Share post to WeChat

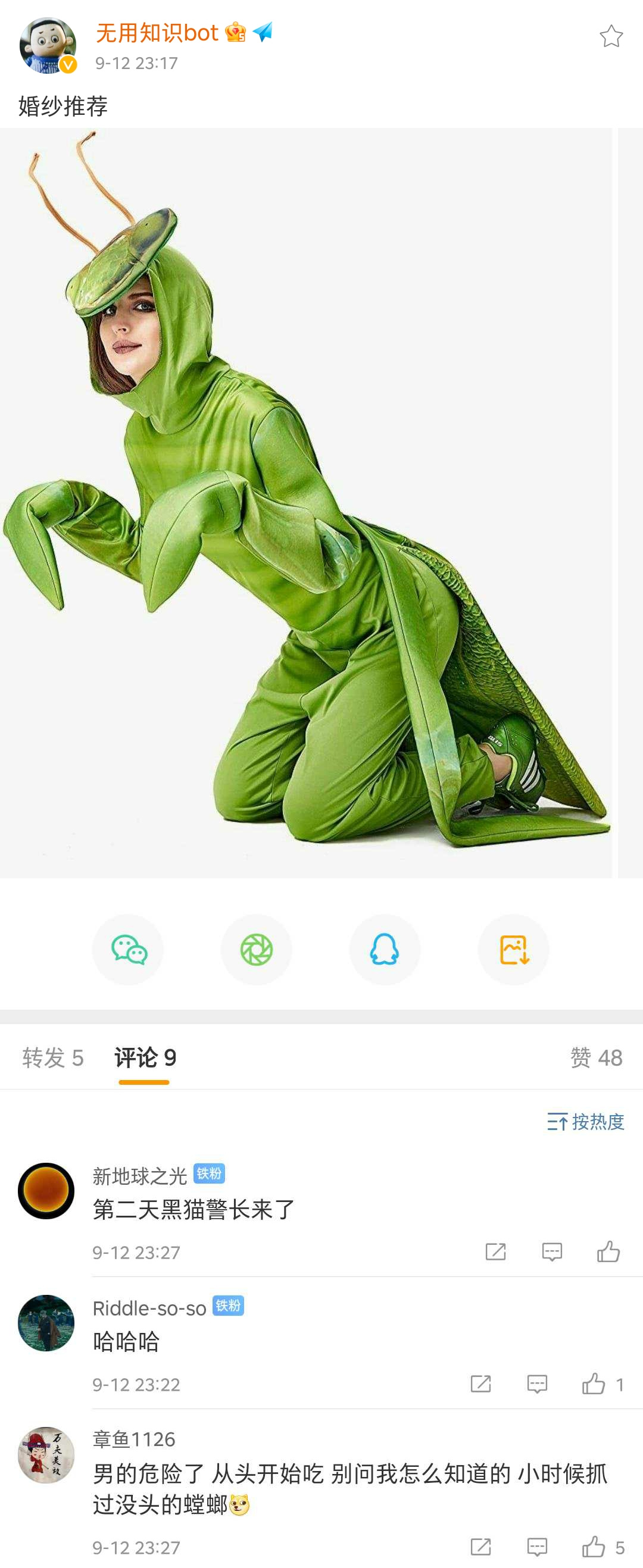click(x=128, y=950)
